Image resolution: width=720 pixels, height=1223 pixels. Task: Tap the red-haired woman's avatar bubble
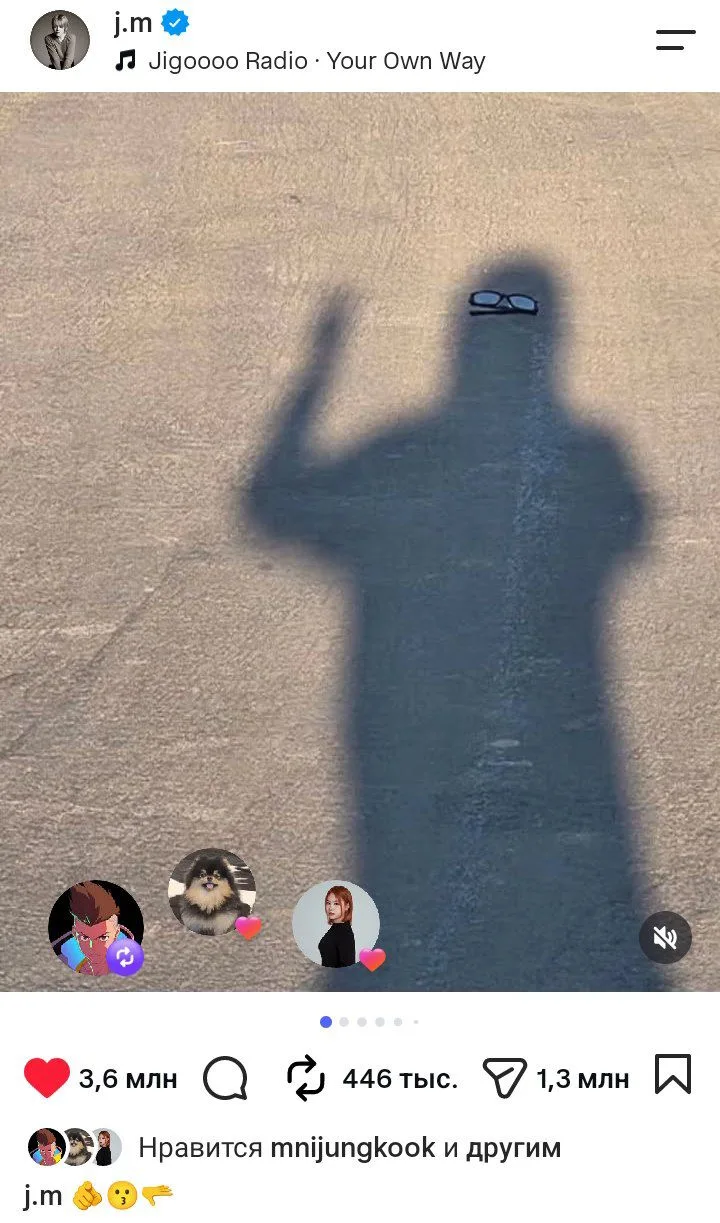pos(336,924)
